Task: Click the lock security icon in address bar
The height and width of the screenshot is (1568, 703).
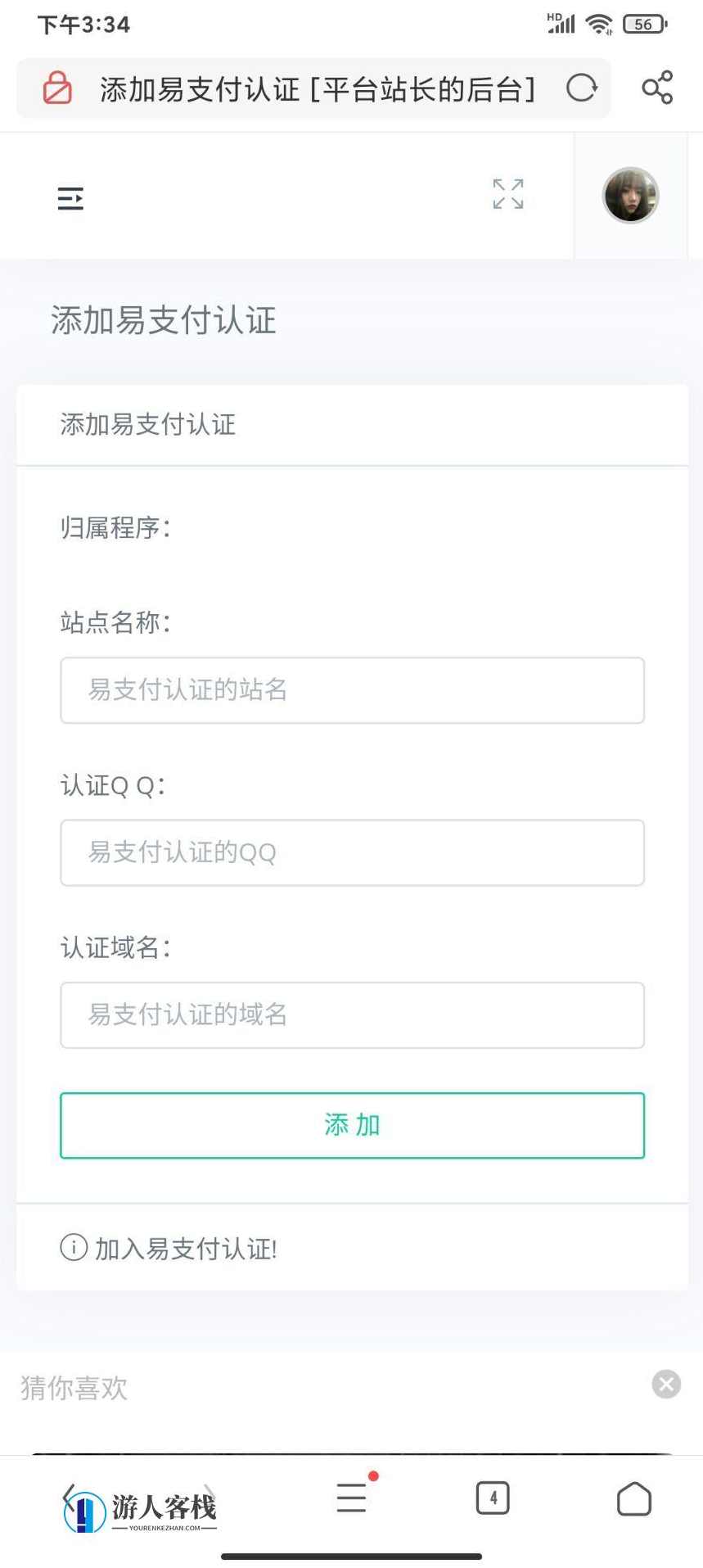Action: pos(56,86)
